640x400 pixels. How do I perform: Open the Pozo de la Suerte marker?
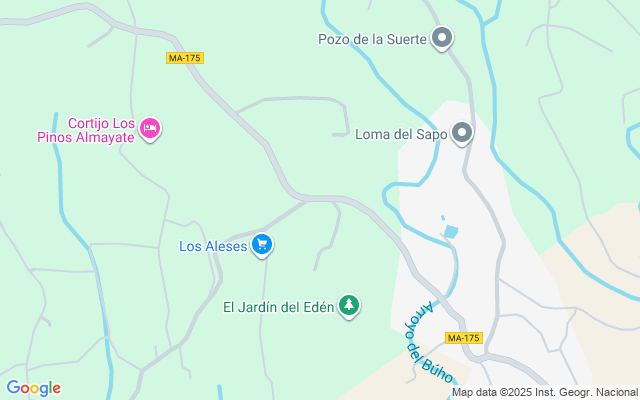click(x=443, y=40)
